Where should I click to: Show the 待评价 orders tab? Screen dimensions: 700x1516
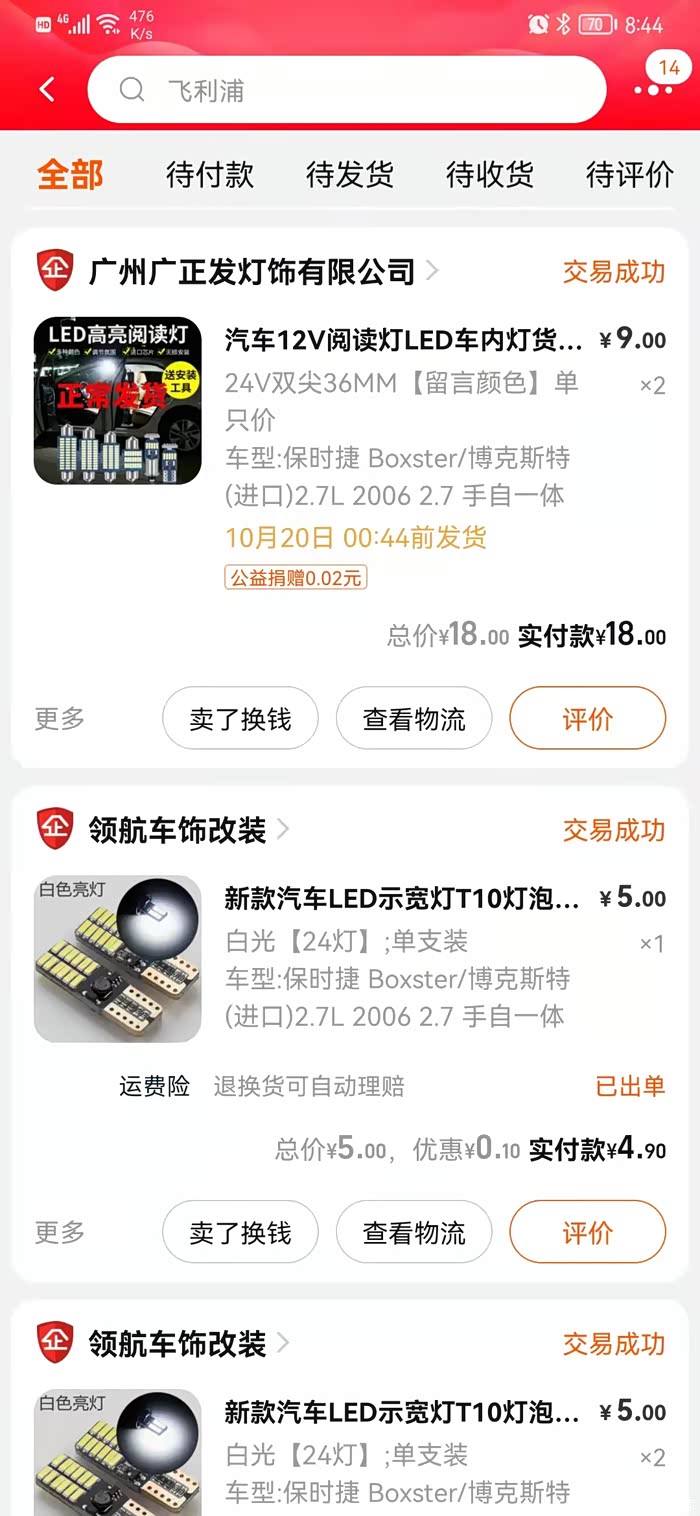click(x=630, y=175)
